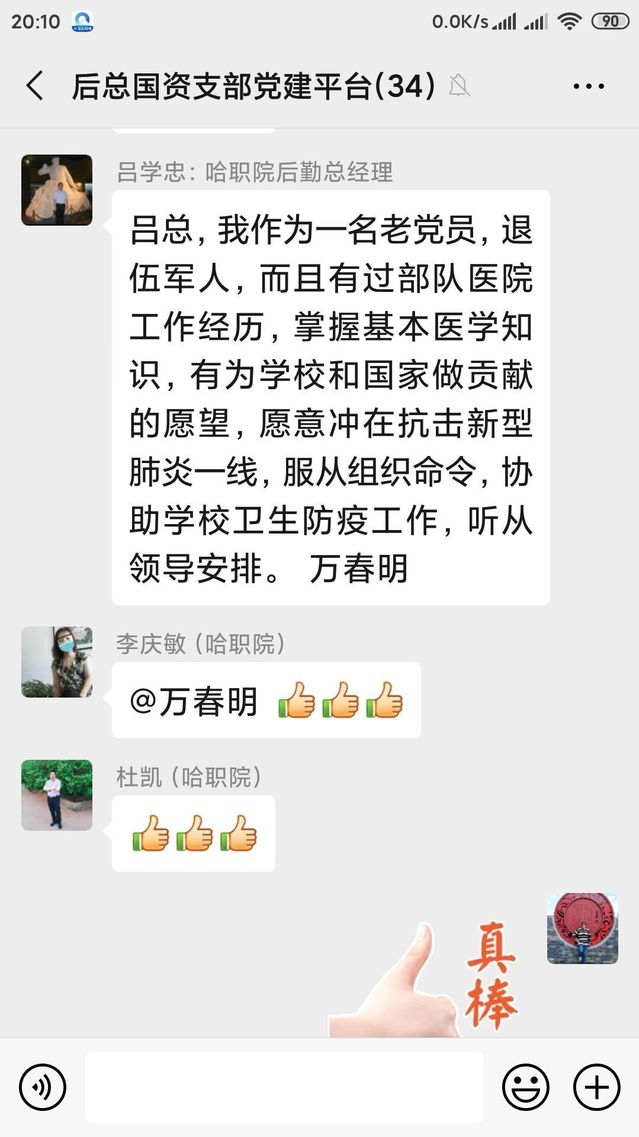
Task: View 李庆敏's profile avatar
Action: click(x=57, y=662)
